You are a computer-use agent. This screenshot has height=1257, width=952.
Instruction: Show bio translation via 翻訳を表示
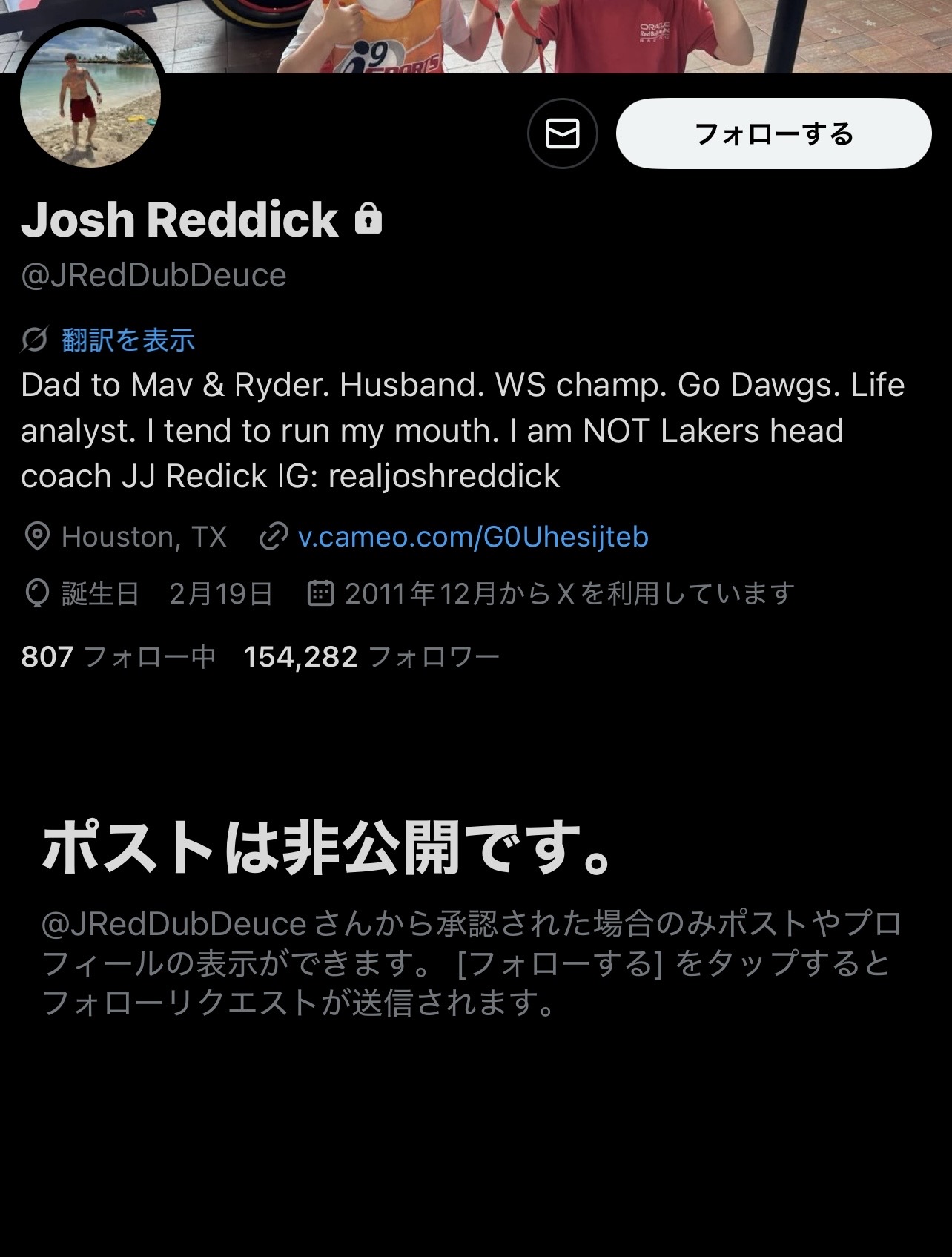pos(128,340)
